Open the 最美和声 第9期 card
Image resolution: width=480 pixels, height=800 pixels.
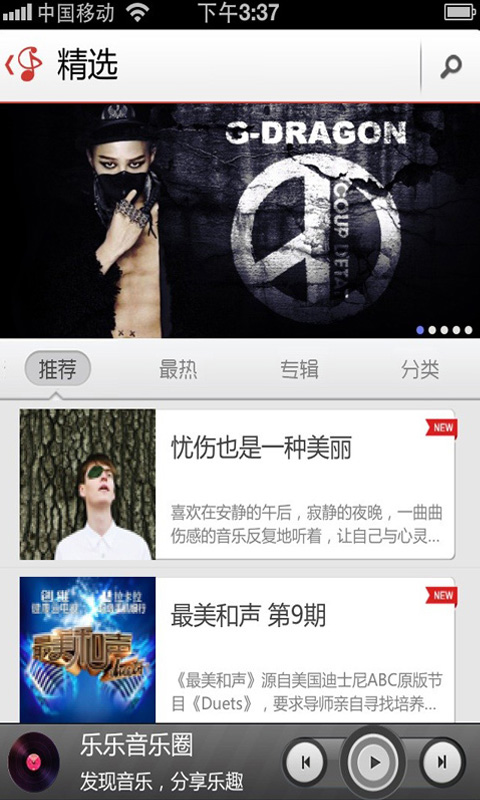(x=237, y=649)
